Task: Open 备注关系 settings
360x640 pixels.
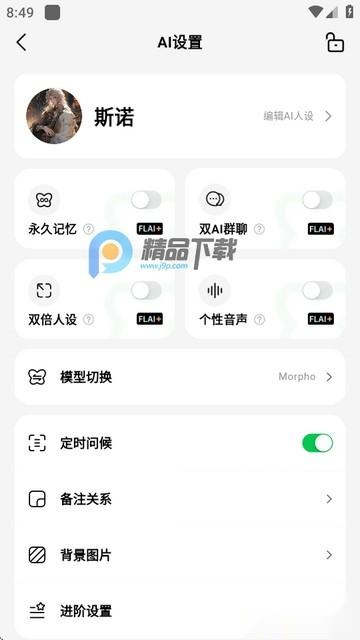Action: pyautogui.click(x=180, y=499)
